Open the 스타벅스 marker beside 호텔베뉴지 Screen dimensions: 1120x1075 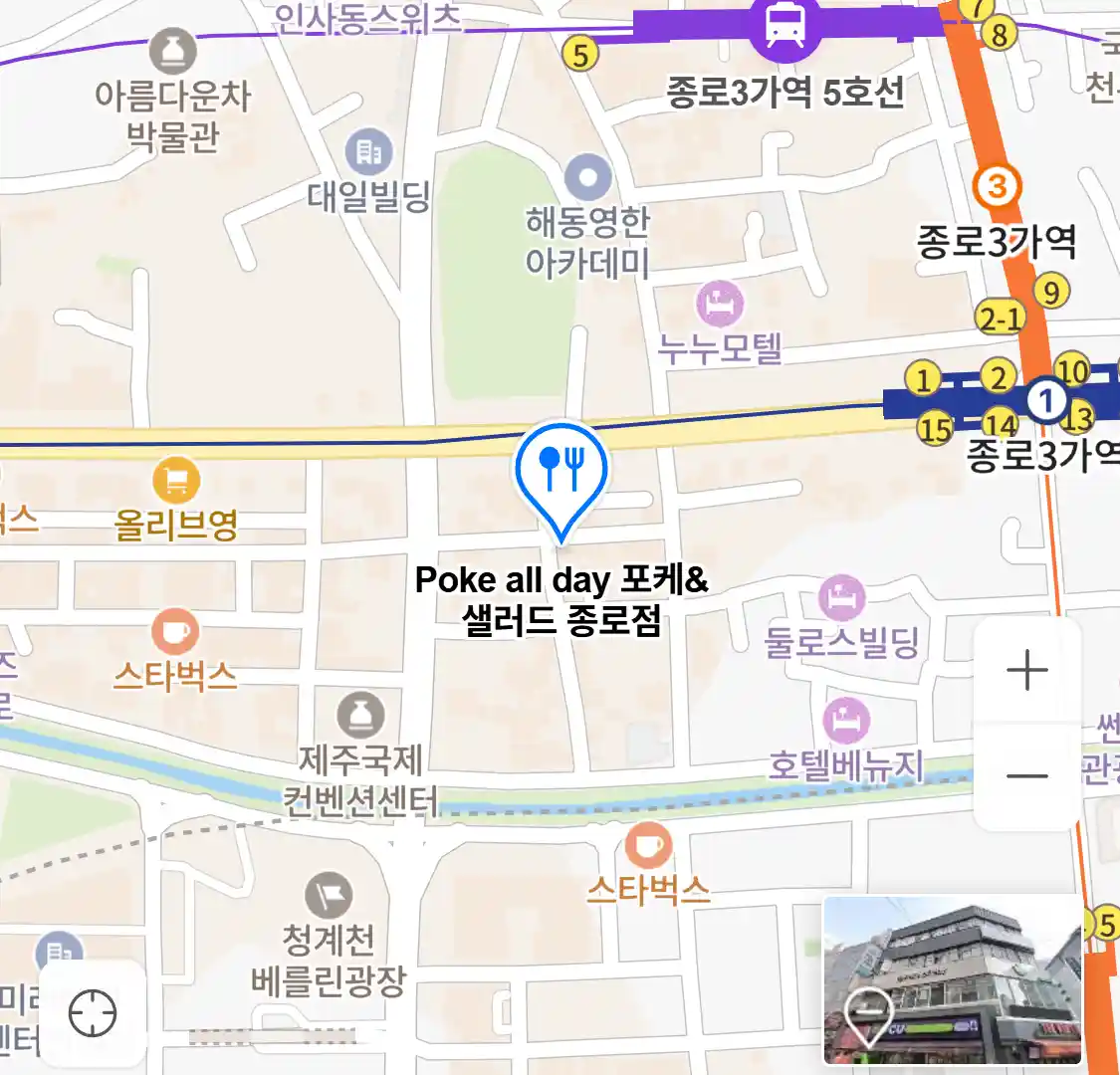648,847
